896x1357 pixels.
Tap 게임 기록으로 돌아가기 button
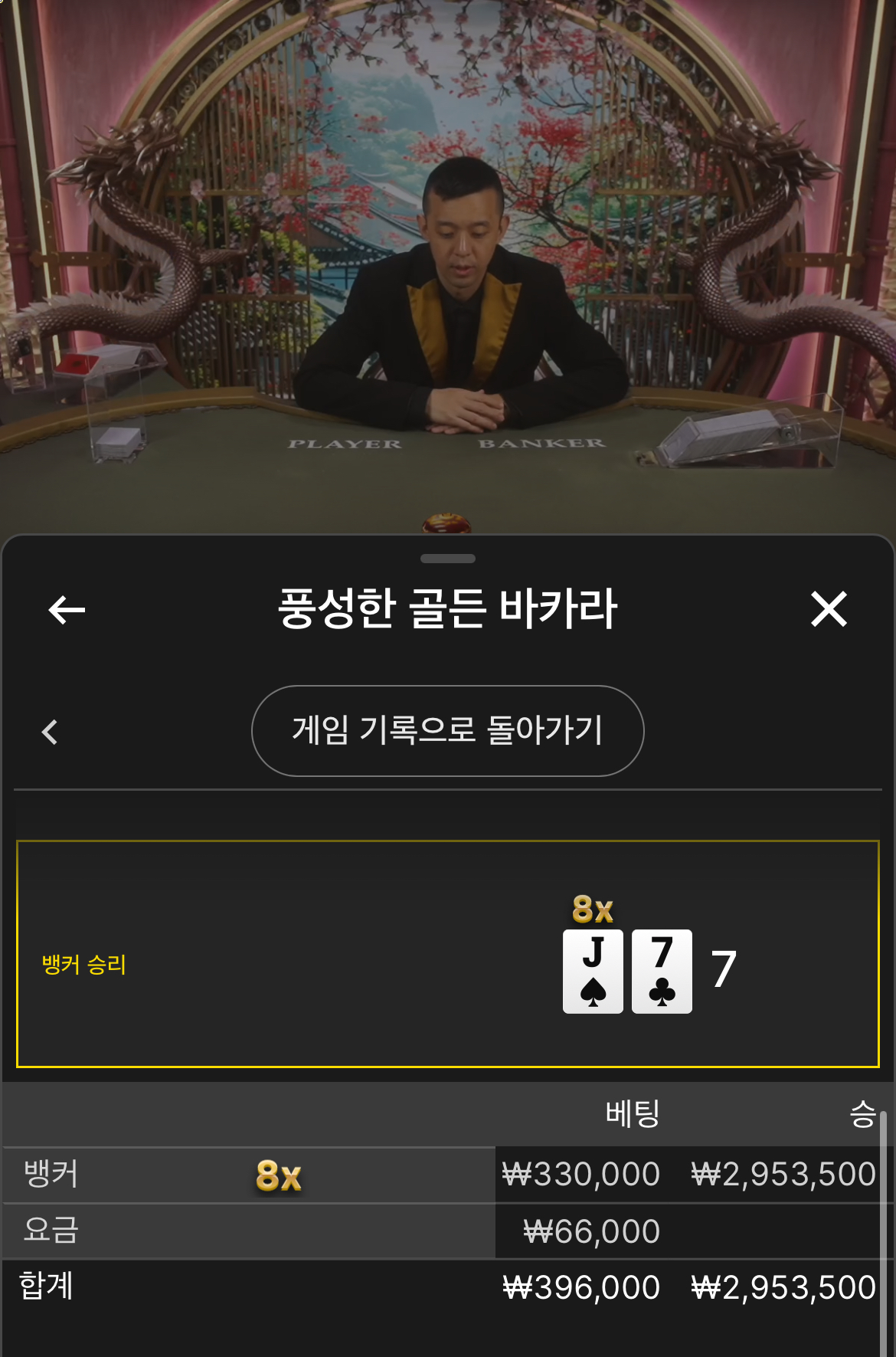447,730
